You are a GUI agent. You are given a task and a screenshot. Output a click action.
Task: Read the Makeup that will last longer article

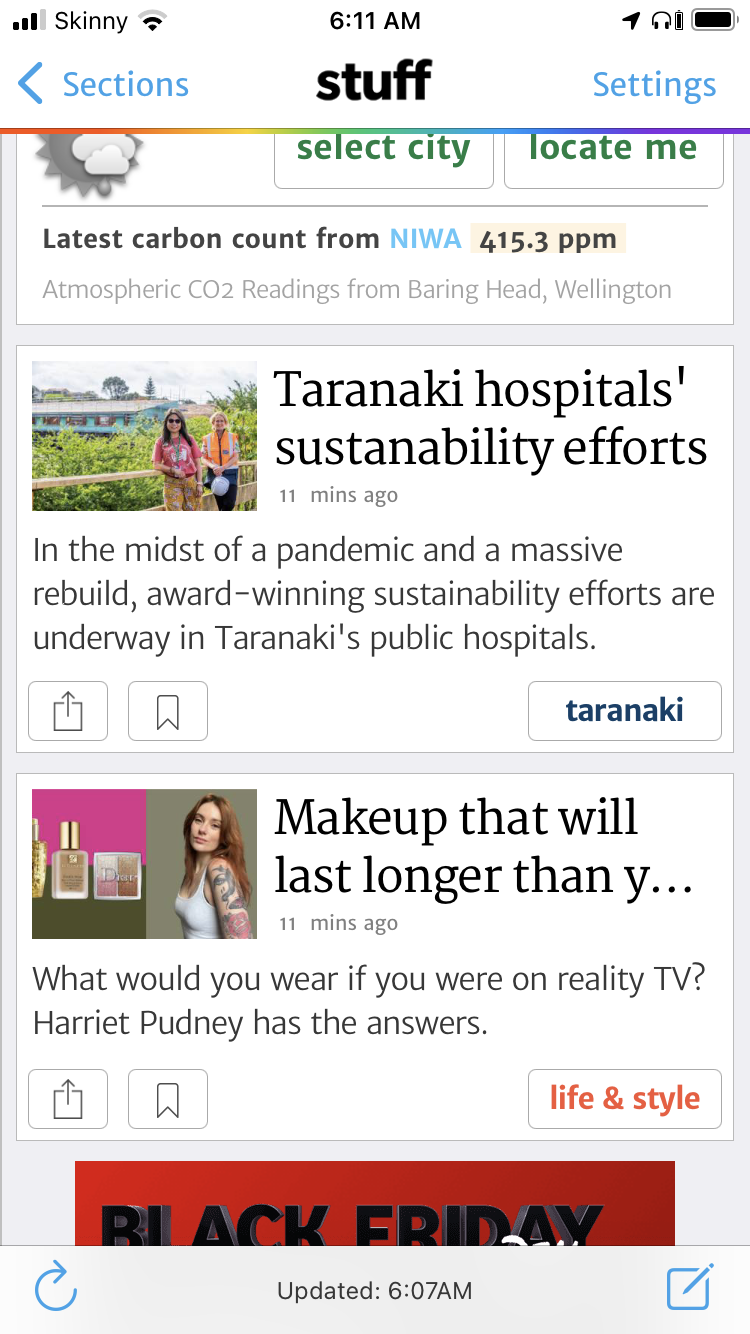coord(484,846)
